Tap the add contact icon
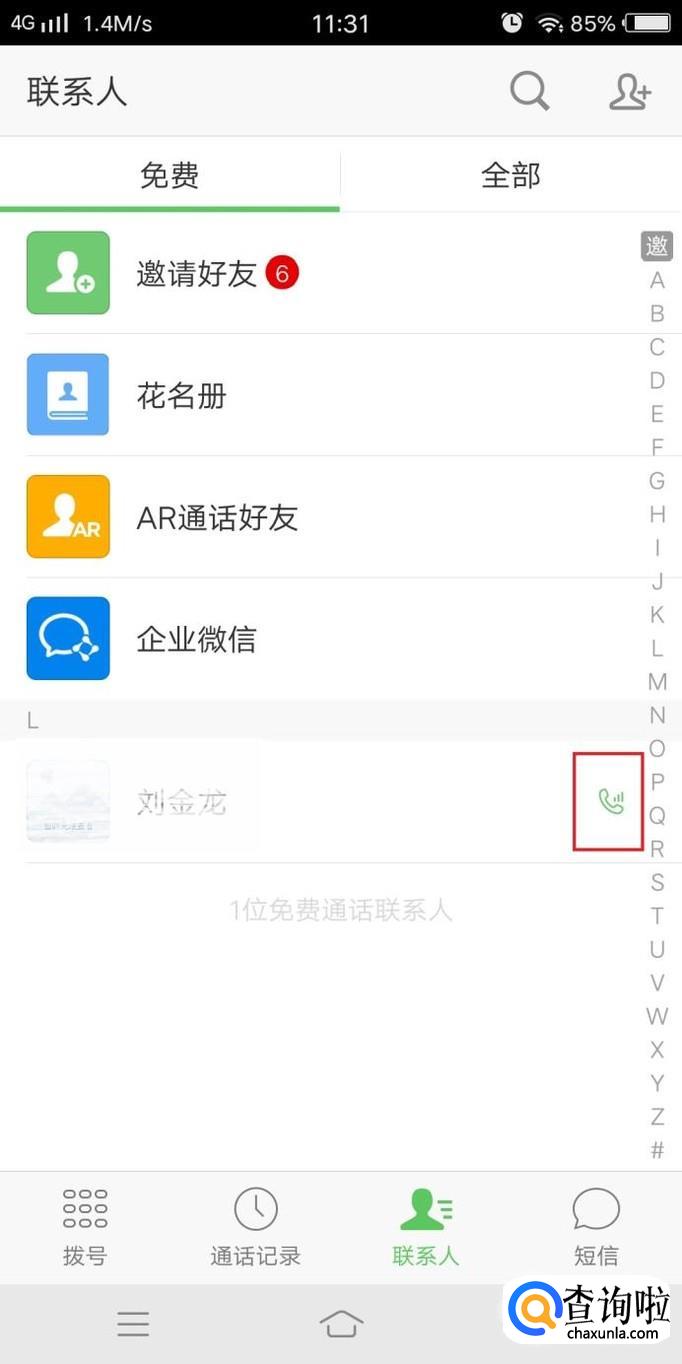682x1364 pixels. point(630,92)
